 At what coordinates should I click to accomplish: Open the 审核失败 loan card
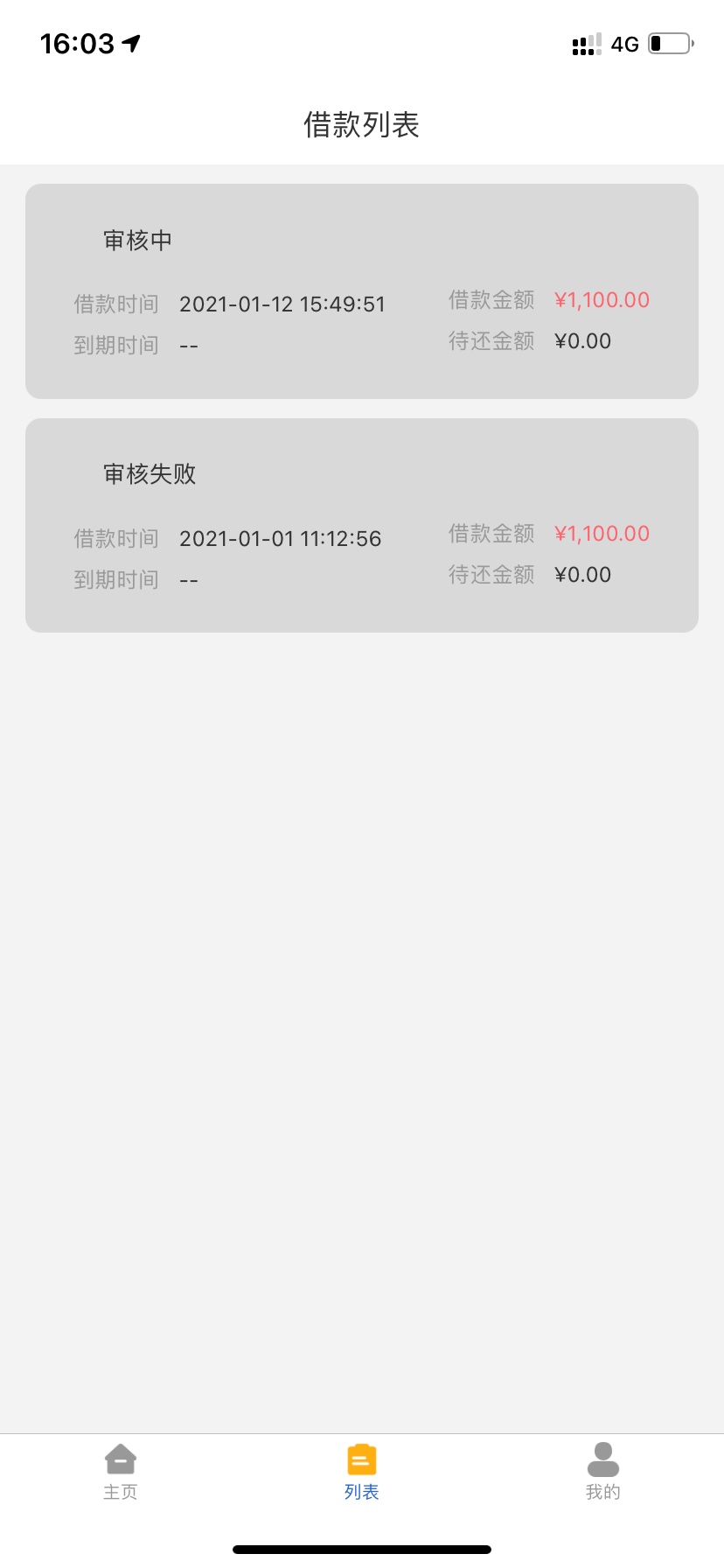click(362, 525)
